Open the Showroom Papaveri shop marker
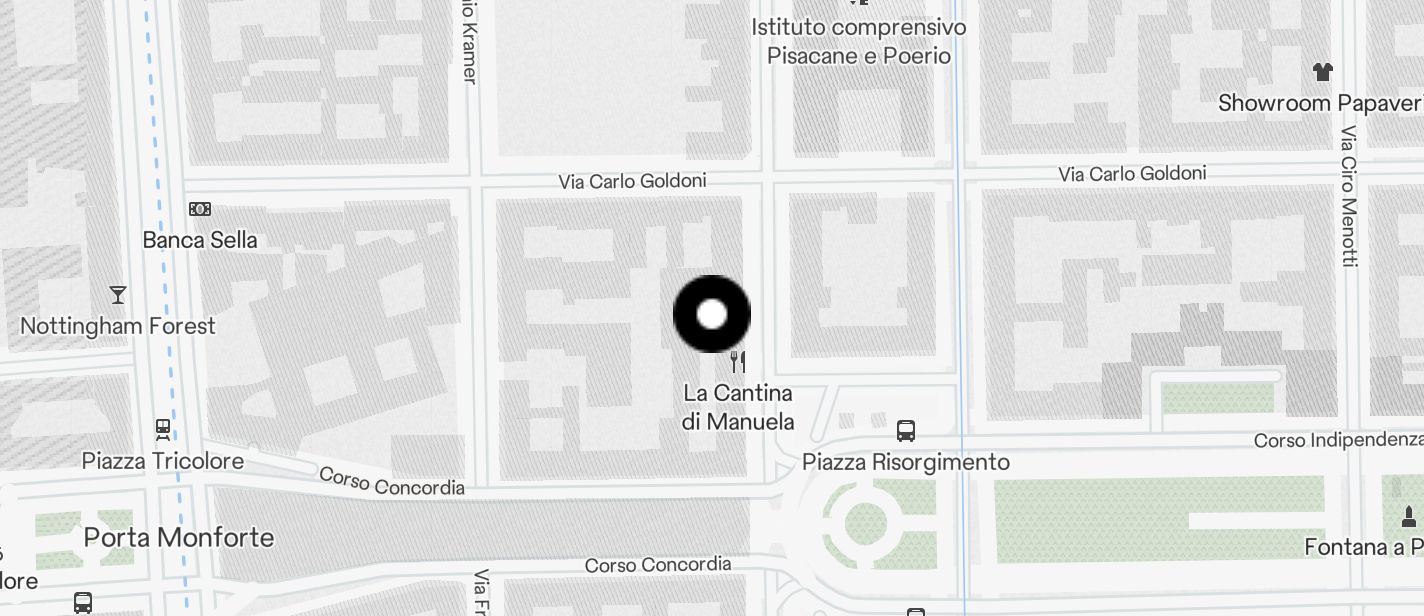This screenshot has width=1424, height=616. click(1323, 72)
